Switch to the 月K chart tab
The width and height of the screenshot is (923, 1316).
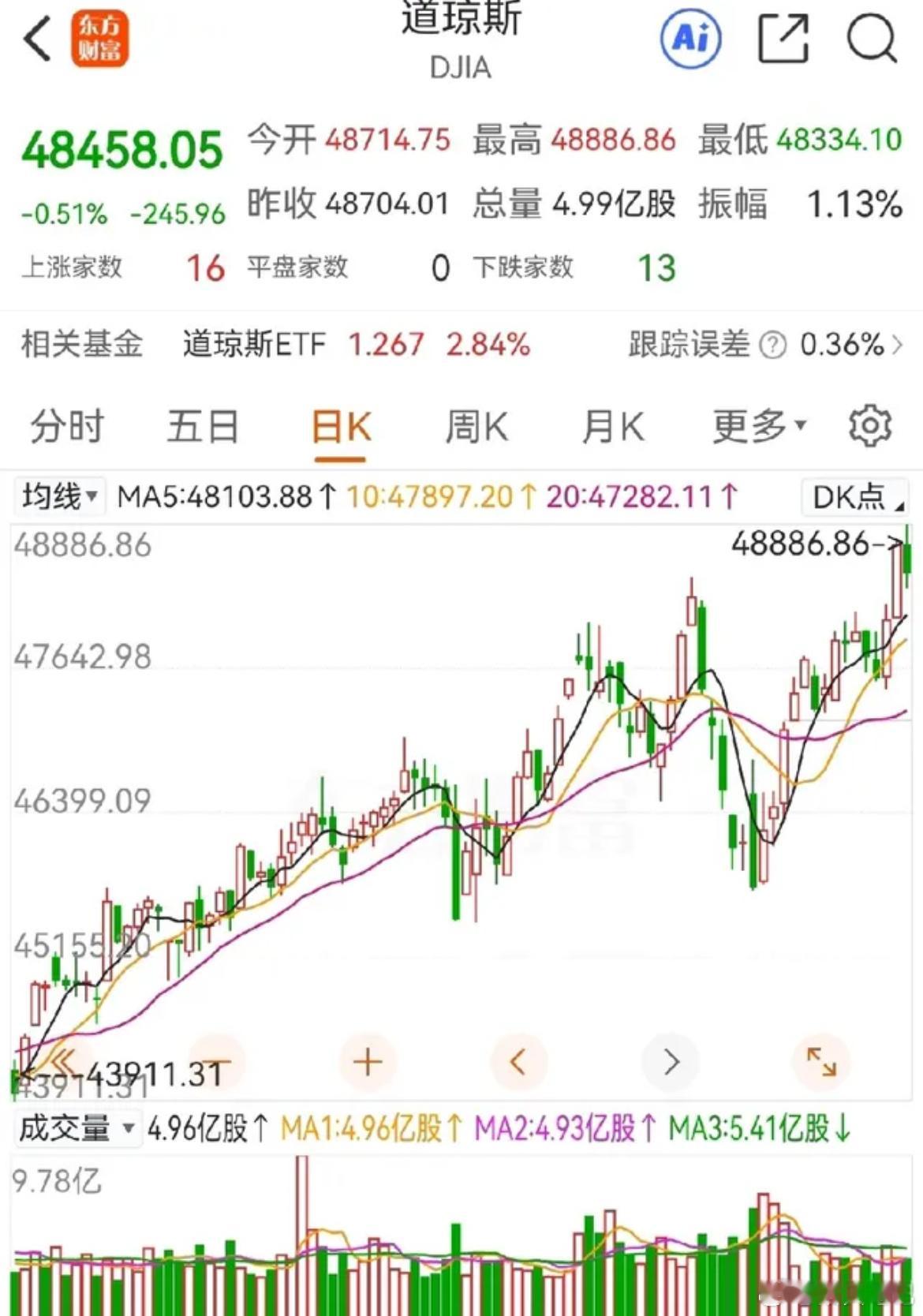pyautogui.click(x=613, y=427)
